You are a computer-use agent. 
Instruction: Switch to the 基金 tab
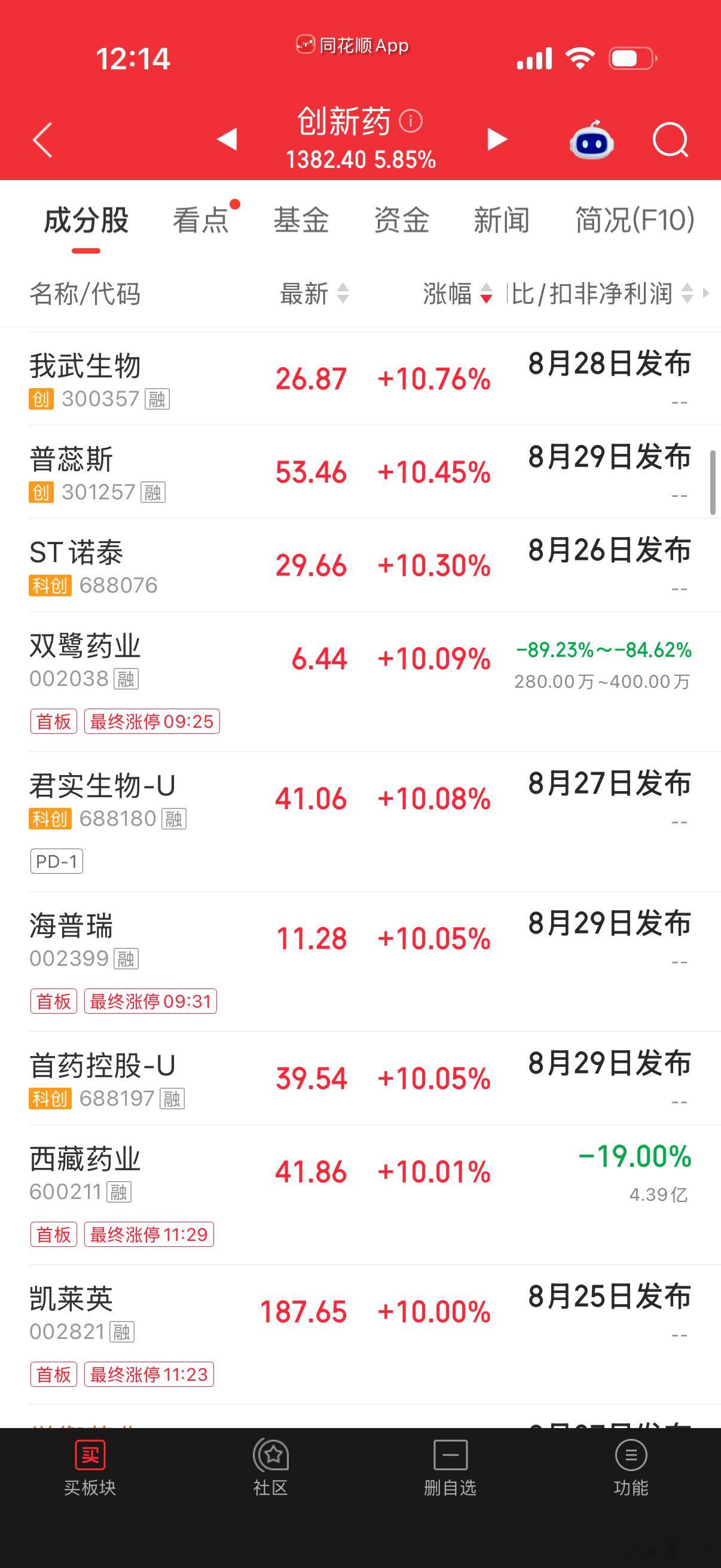301,219
